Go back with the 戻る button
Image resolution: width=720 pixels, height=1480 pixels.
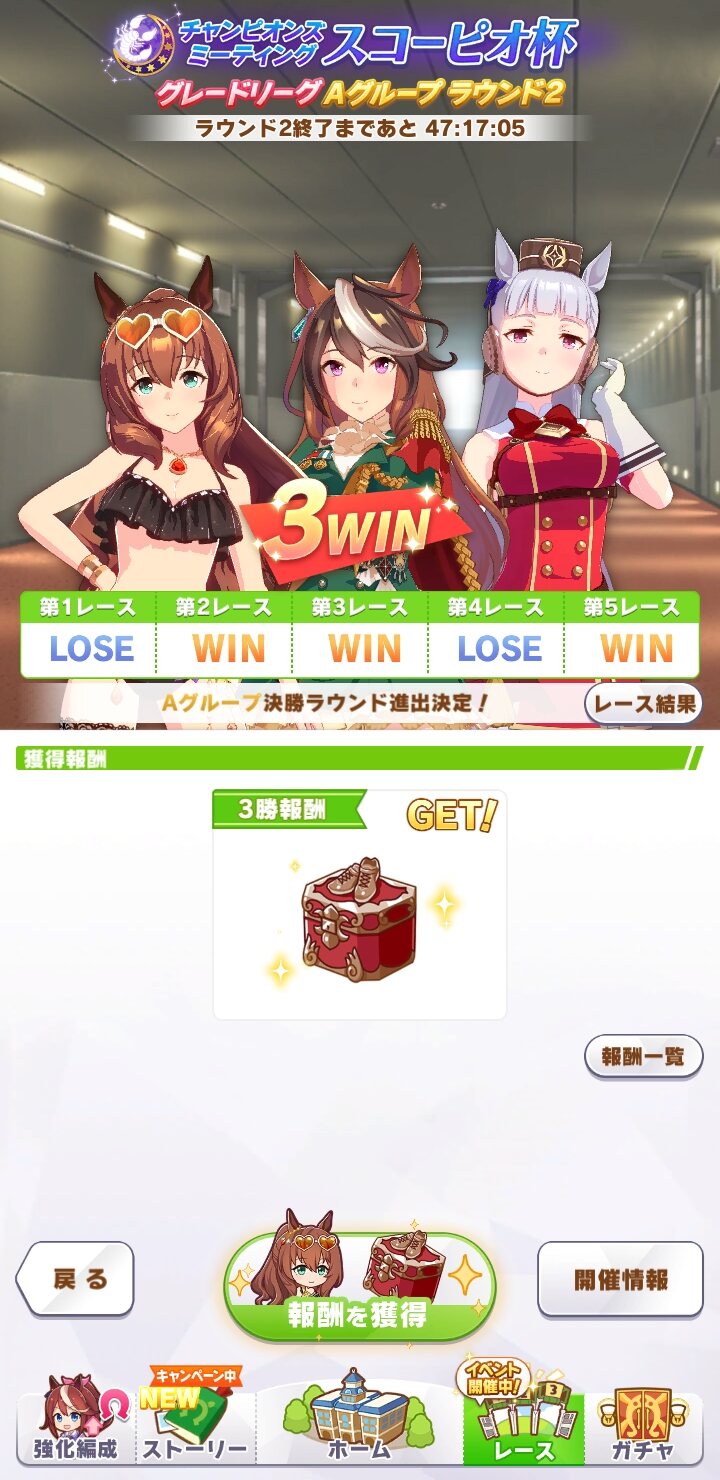tap(76, 1279)
